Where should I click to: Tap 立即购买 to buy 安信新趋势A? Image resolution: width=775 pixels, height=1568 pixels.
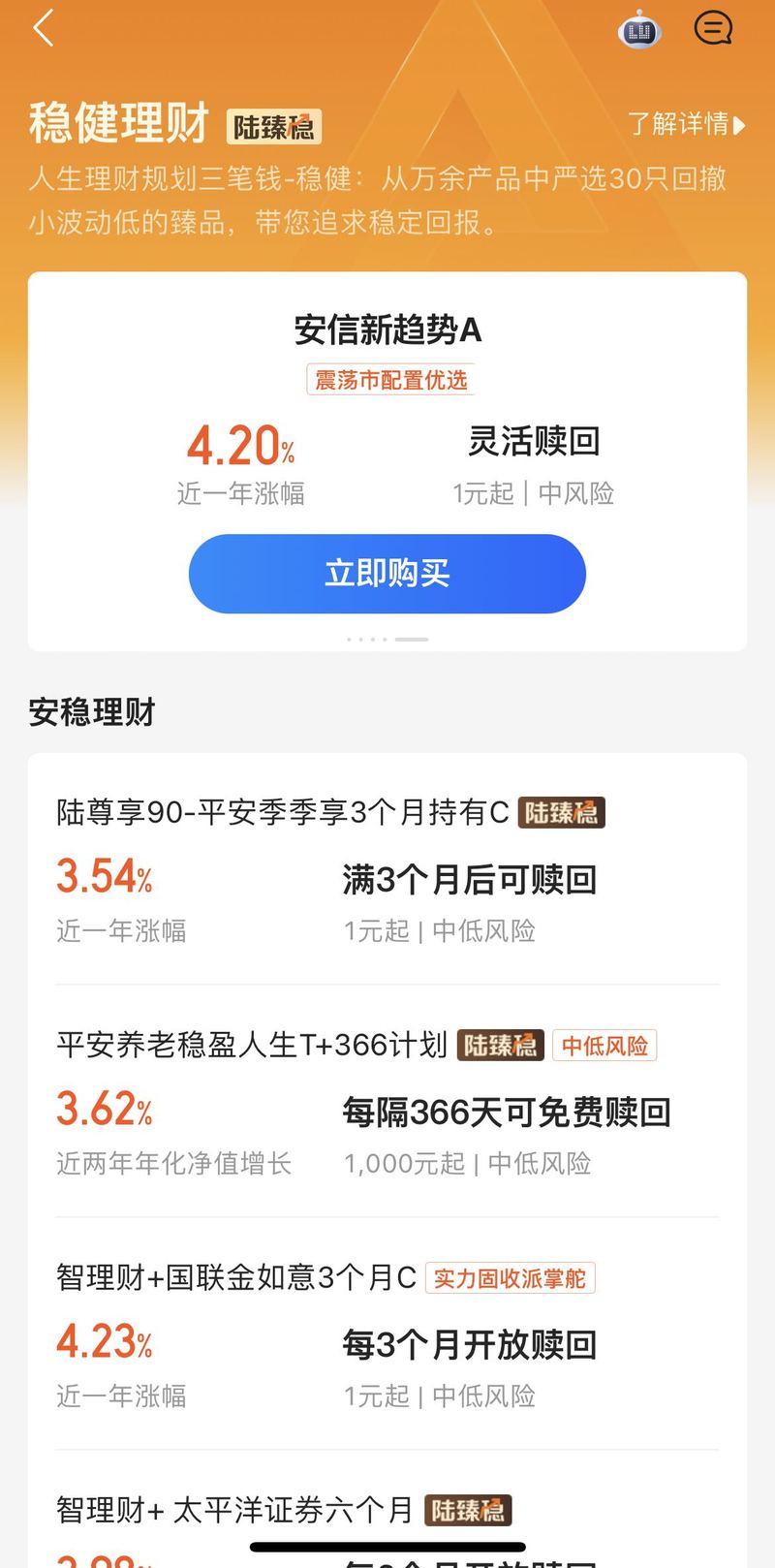[x=387, y=574]
